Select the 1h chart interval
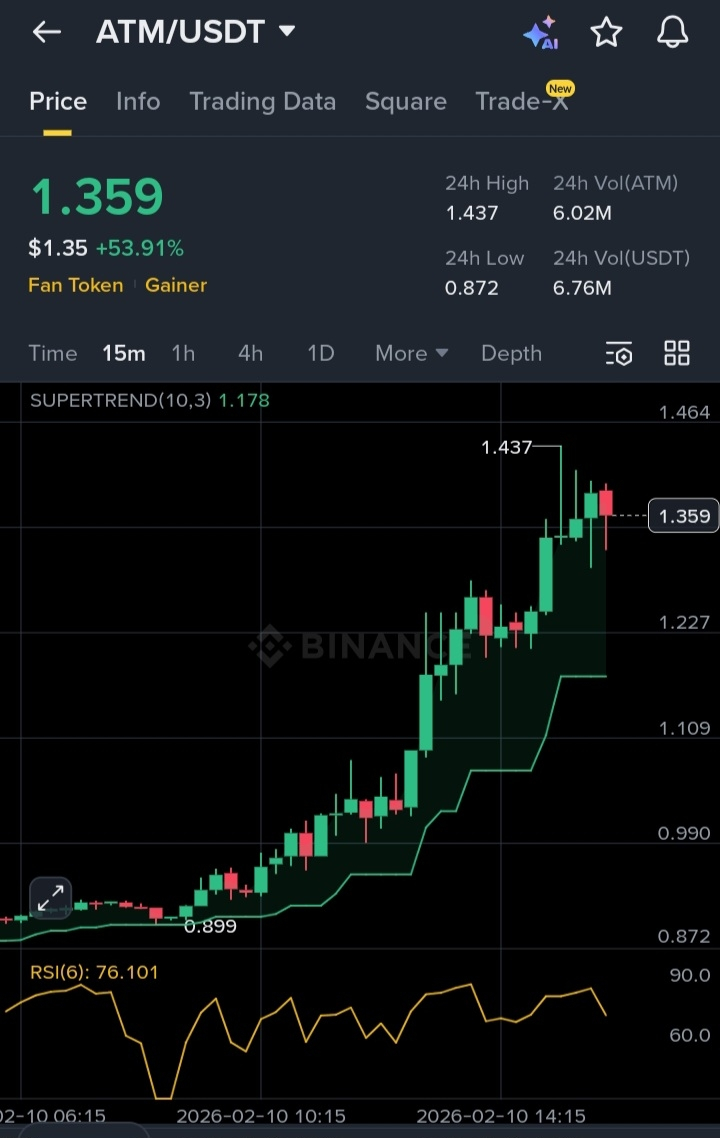This screenshot has width=720, height=1138. 183,353
